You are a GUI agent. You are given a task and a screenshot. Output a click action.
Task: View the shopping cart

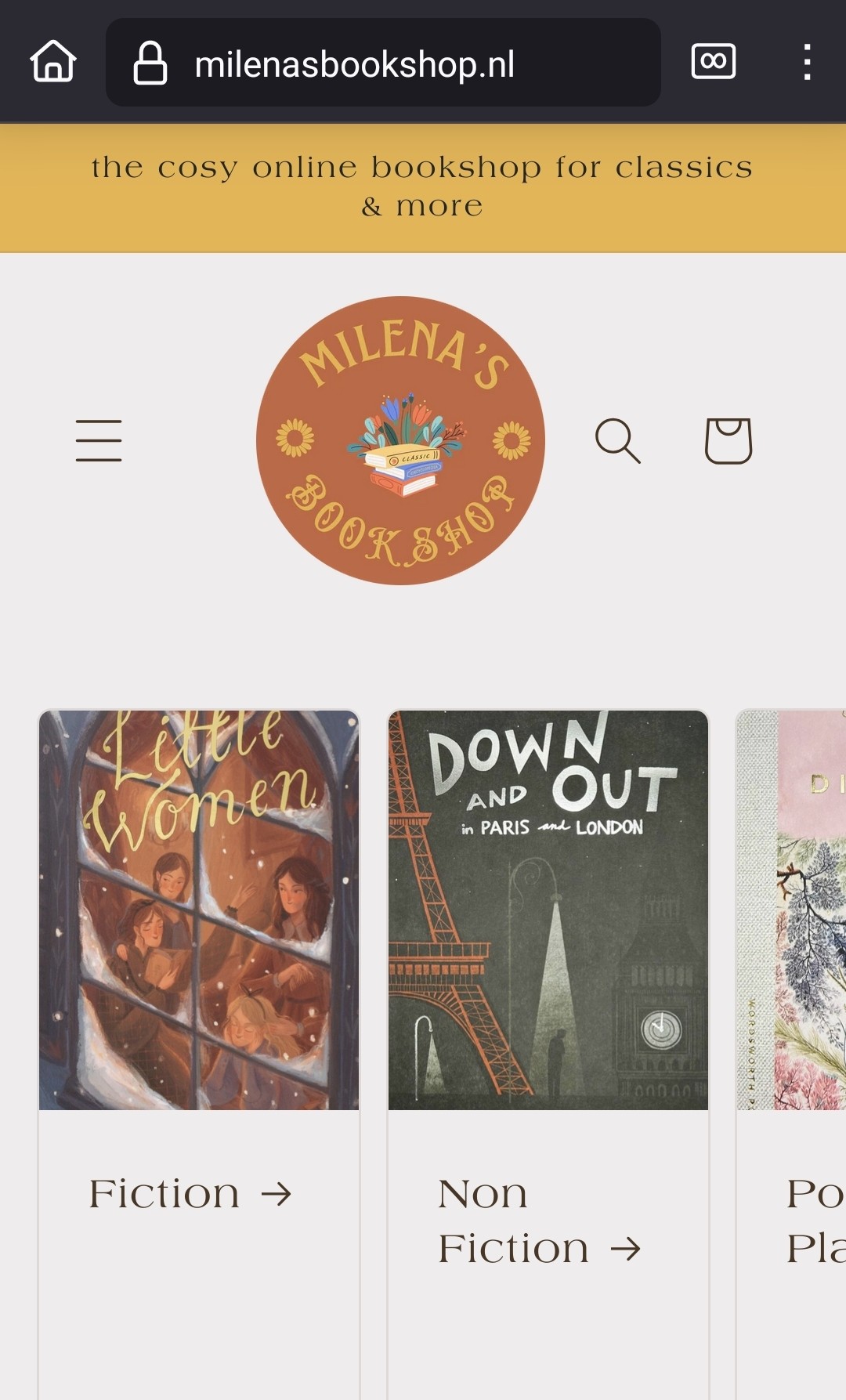tap(728, 440)
